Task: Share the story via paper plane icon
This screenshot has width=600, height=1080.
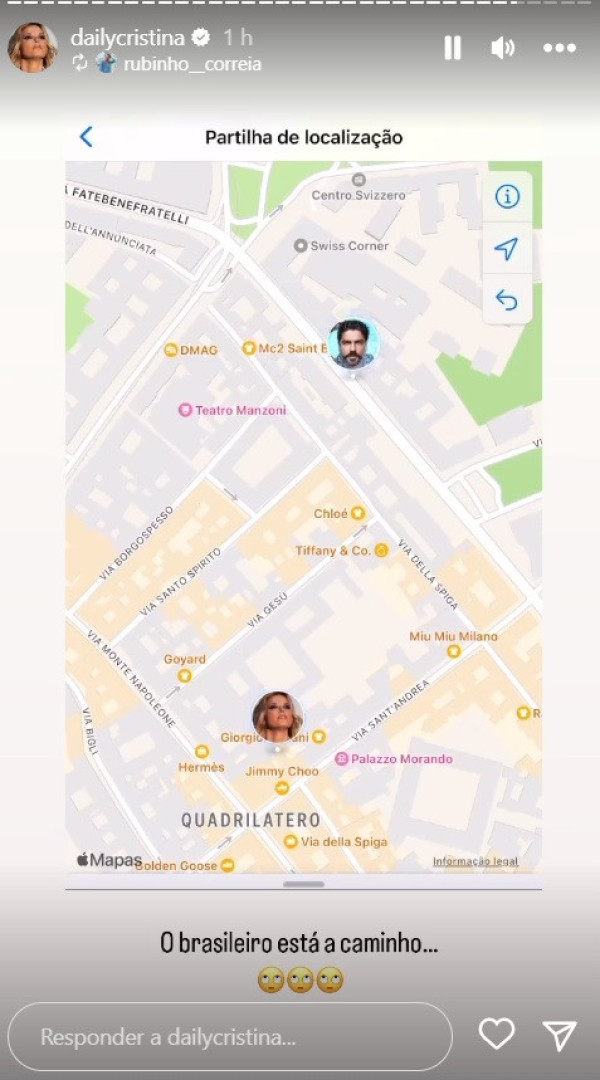Action: [x=560, y=1034]
